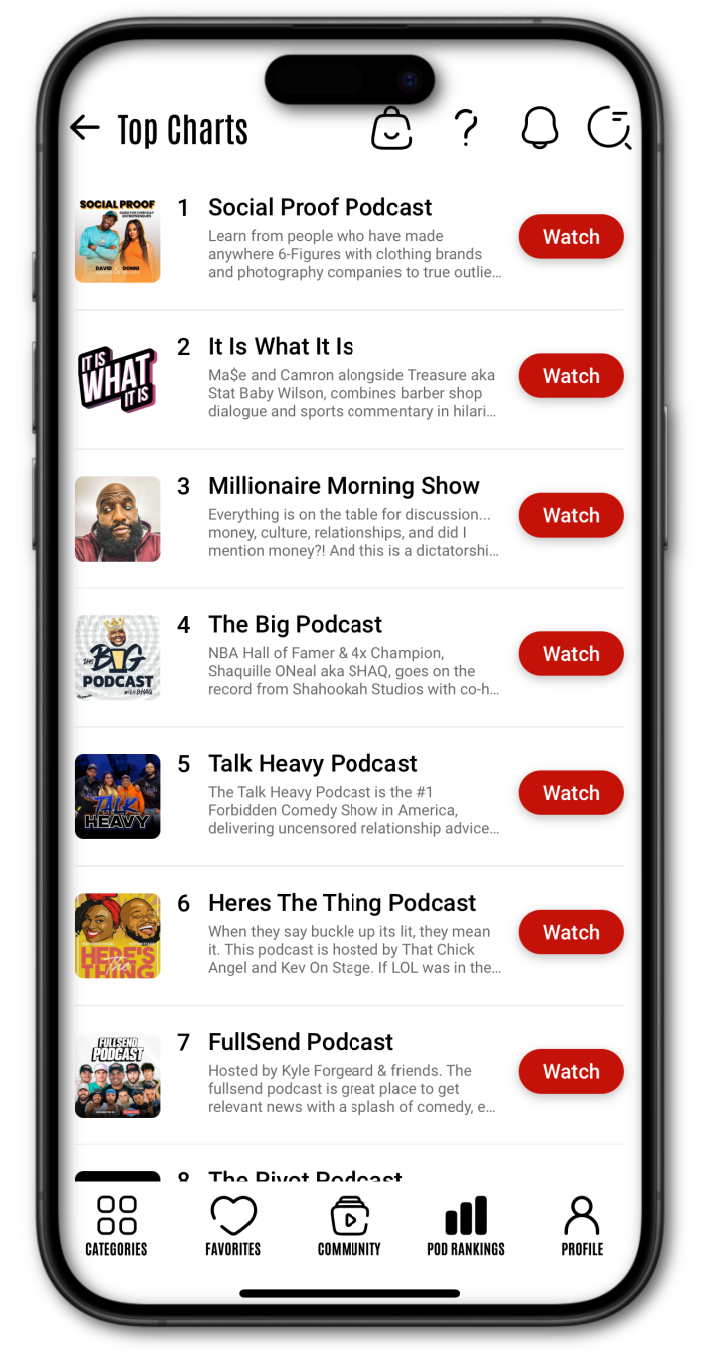The image size is (706, 1352).
Task: Tap the search icon in header
Action: point(609,128)
